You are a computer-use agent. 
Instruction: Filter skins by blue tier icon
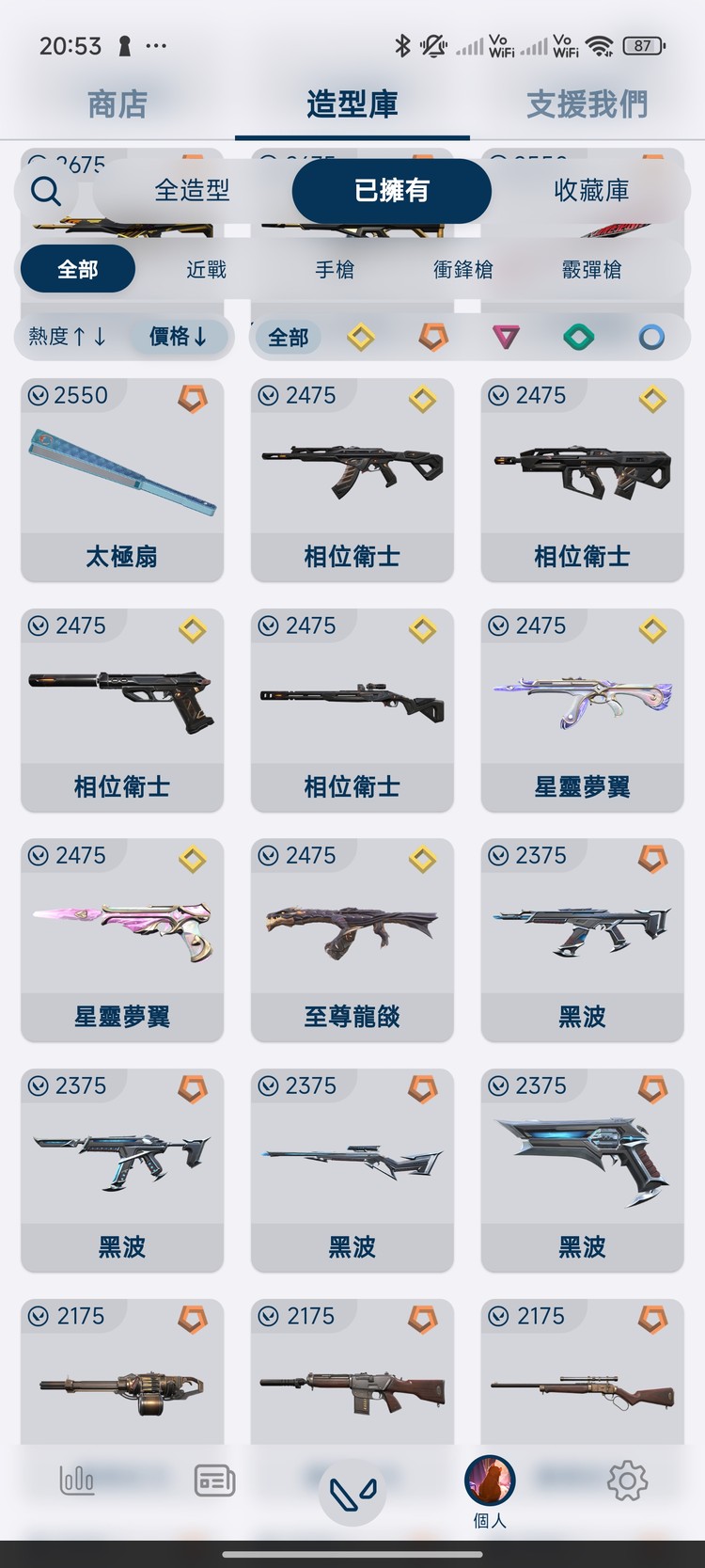click(652, 337)
